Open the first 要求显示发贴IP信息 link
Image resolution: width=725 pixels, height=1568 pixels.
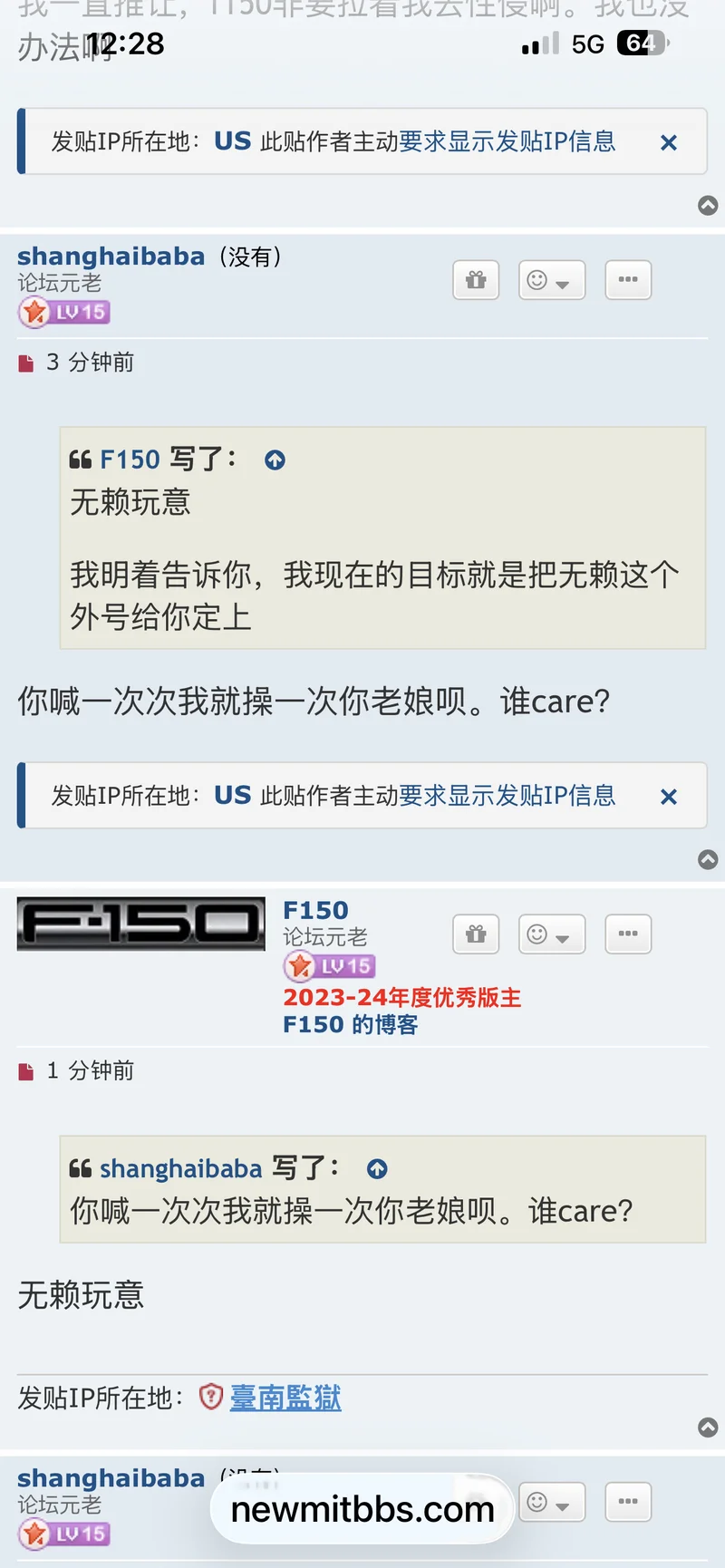pyautogui.click(x=507, y=141)
